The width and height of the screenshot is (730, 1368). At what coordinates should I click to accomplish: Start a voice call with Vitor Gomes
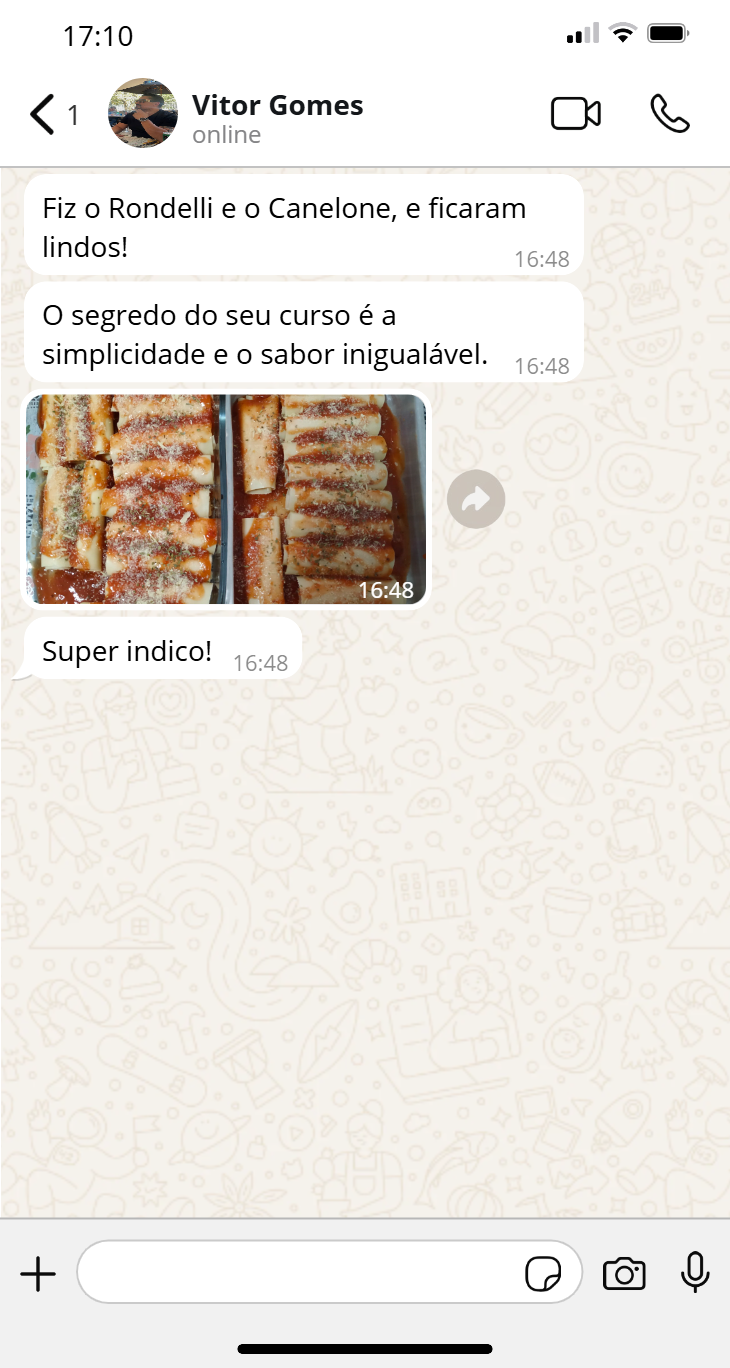coord(670,114)
